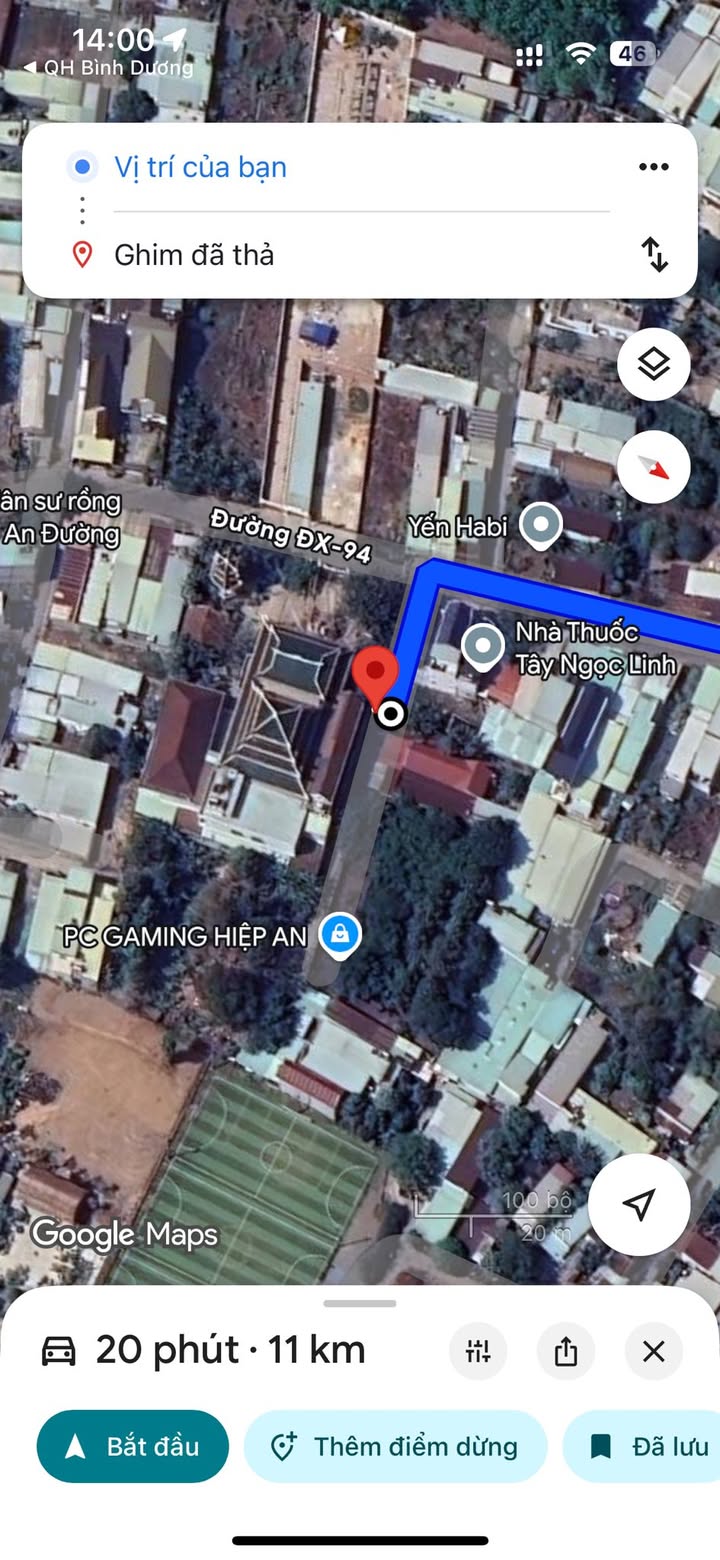Add a stop with Thêm điểm dừng
Viewport: 720px width, 1560px height.
396,1446
